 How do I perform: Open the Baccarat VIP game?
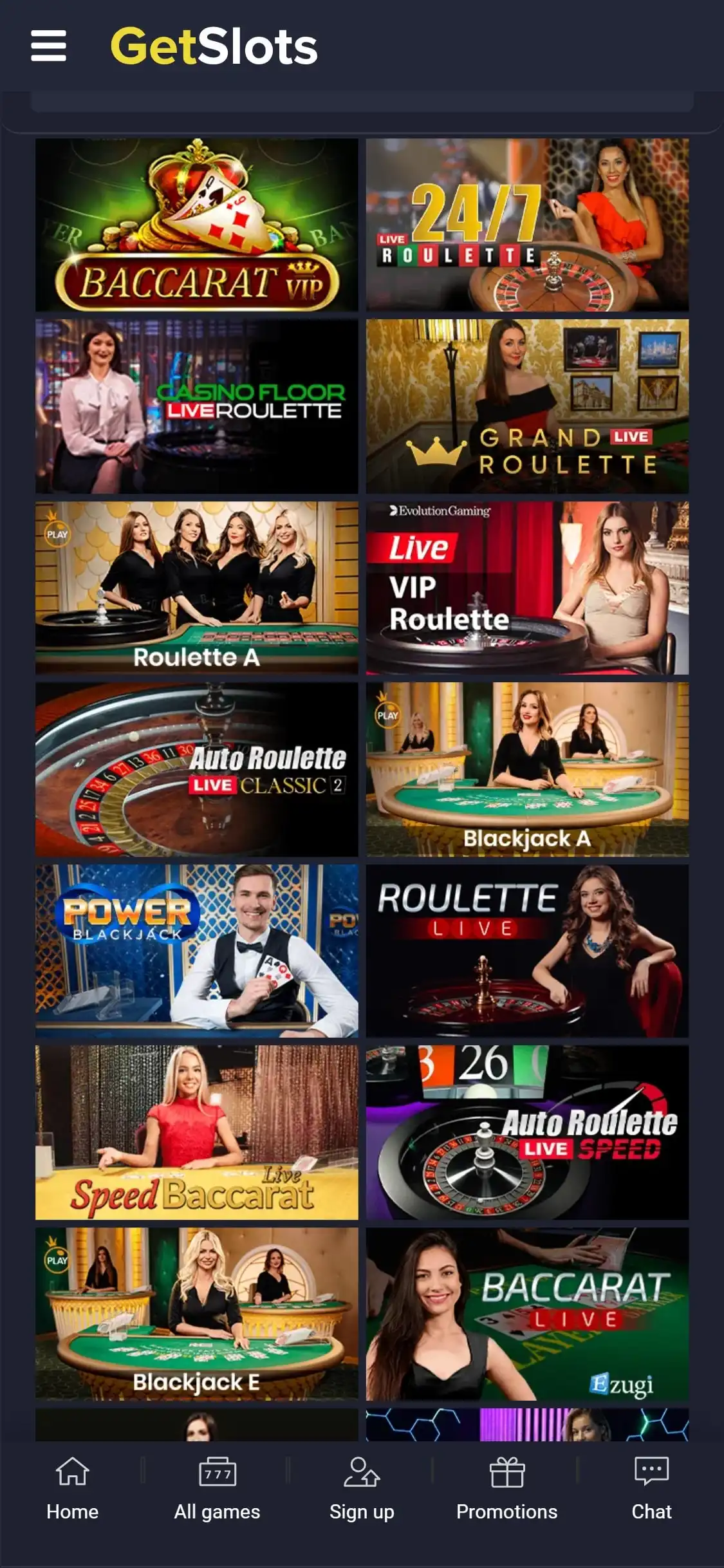(x=196, y=225)
